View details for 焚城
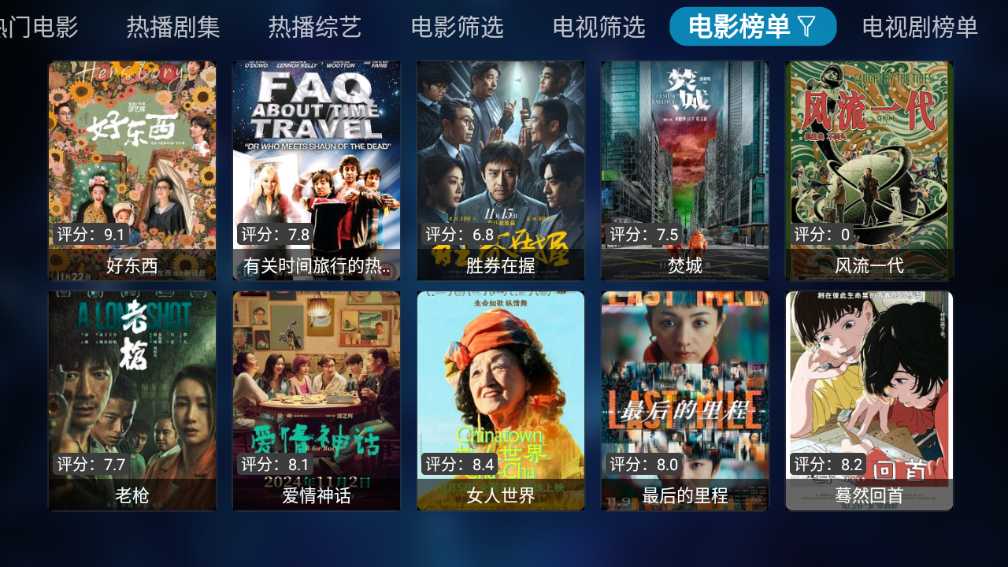The image size is (1008, 567). tap(684, 170)
